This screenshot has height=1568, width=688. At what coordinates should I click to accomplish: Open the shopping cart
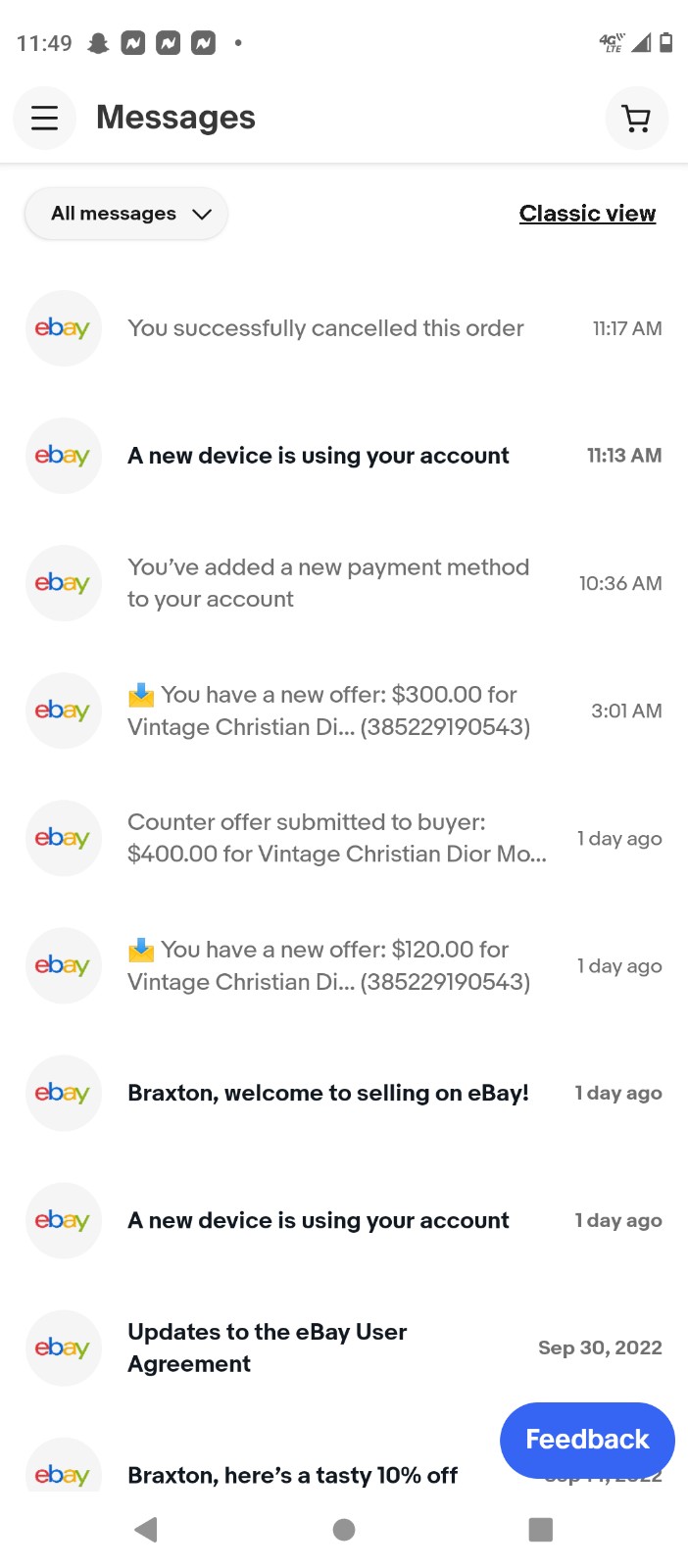[x=637, y=119]
